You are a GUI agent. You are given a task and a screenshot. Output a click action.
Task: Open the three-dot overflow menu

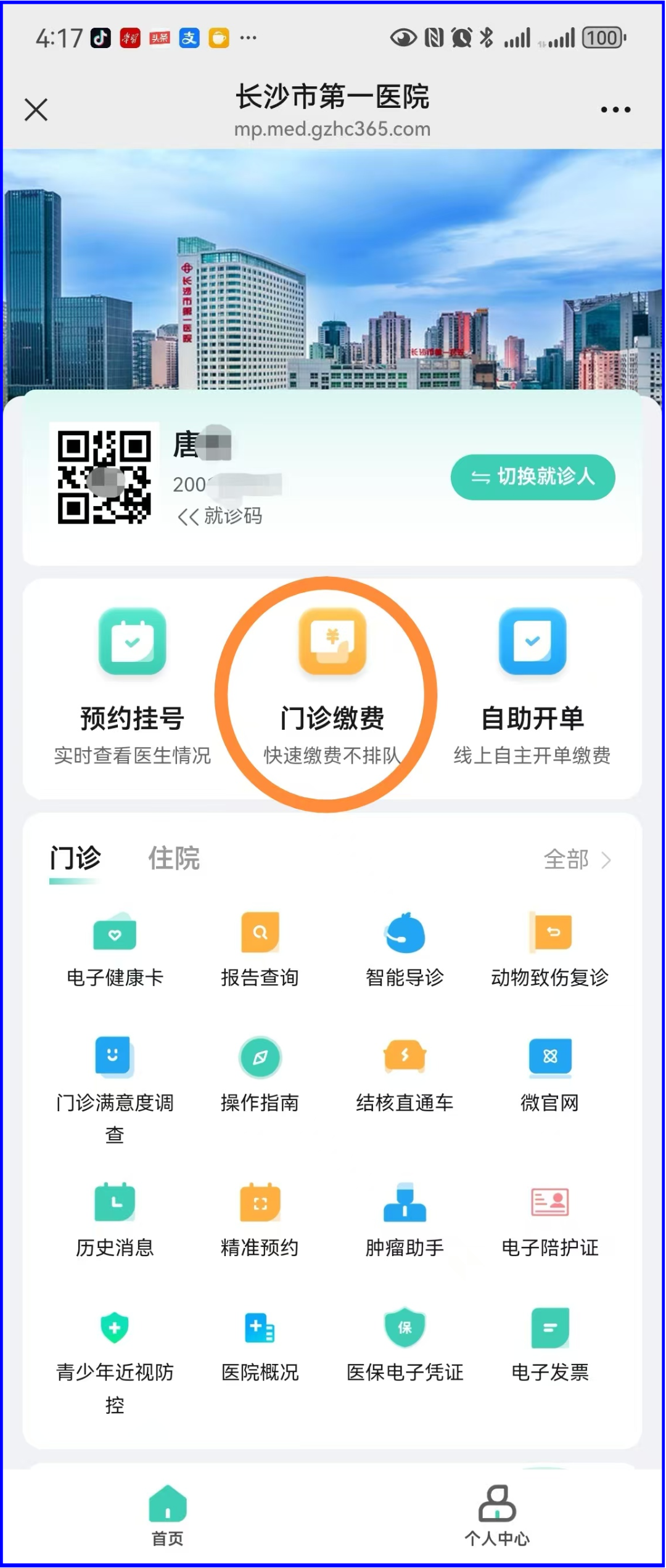[615, 110]
